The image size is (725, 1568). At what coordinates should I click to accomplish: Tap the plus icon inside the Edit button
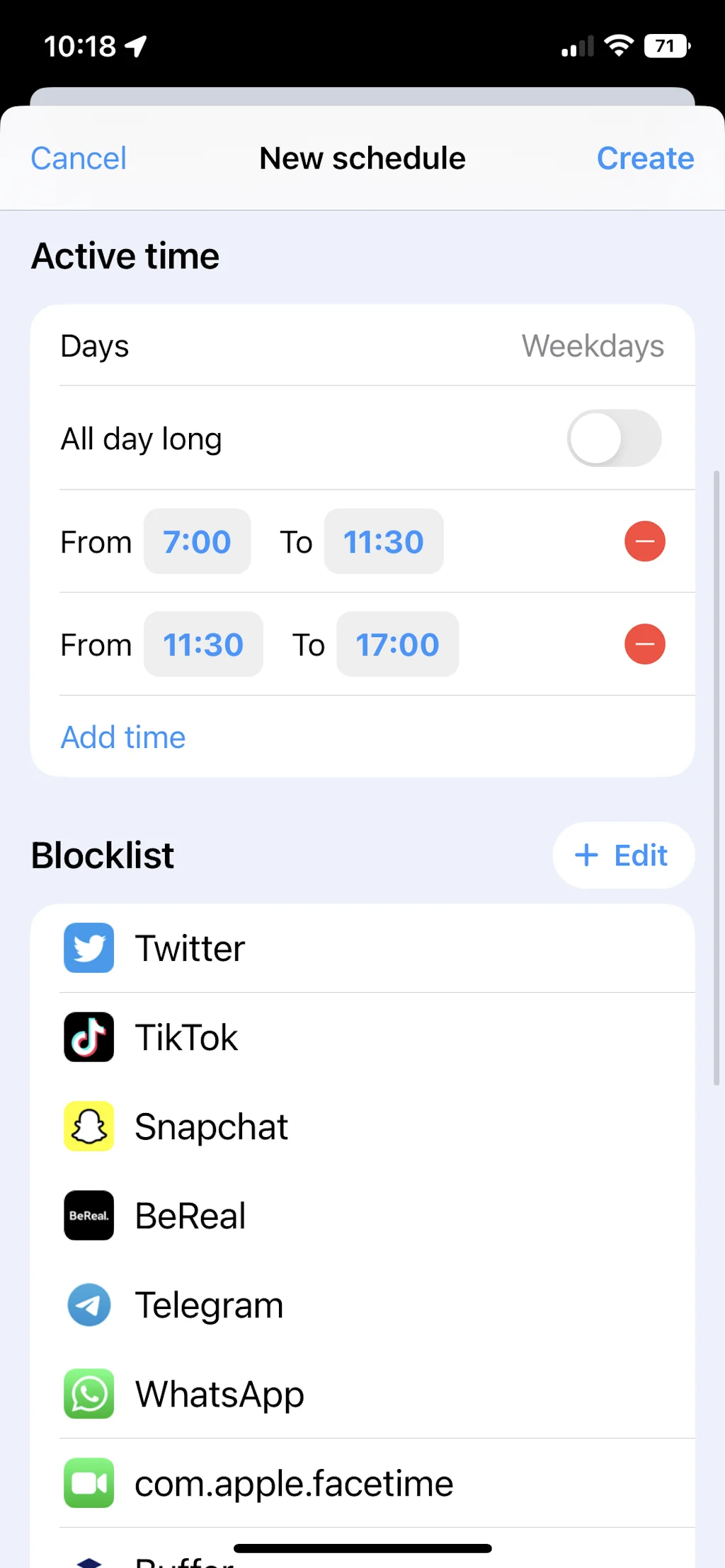tap(586, 855)
